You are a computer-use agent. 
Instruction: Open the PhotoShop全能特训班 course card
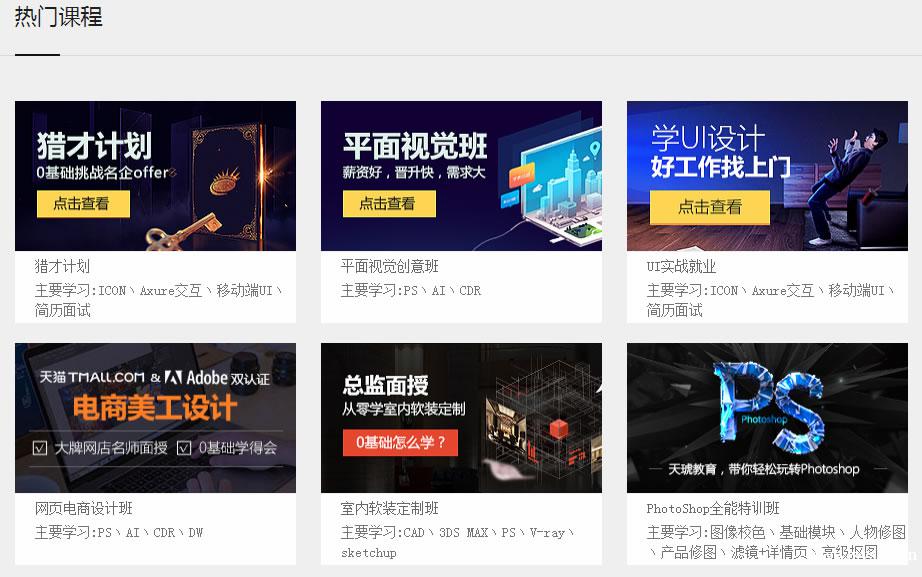point(767,418)
